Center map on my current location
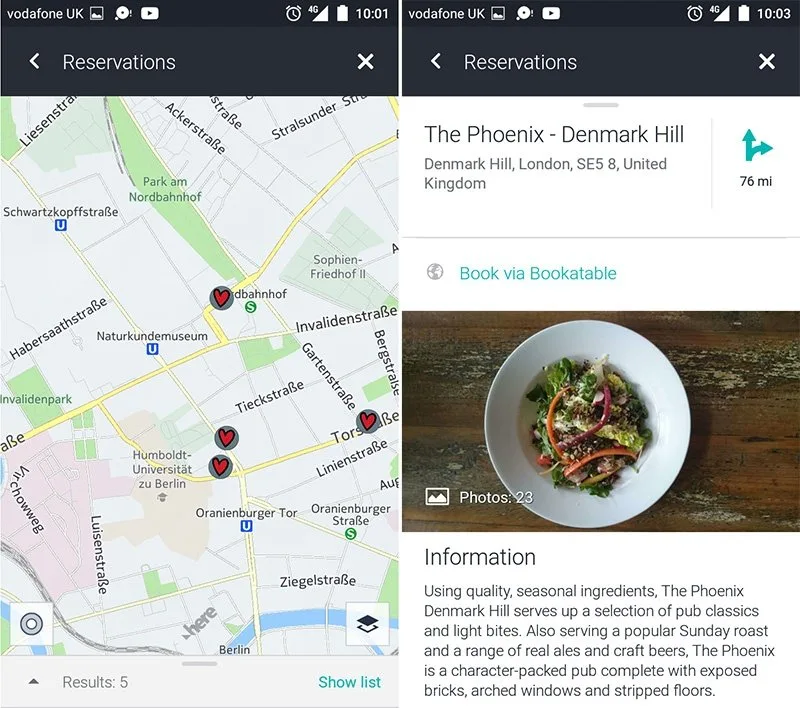Viewport: 800px width, 708px height. pyautogui.click(x=31, y=624)
